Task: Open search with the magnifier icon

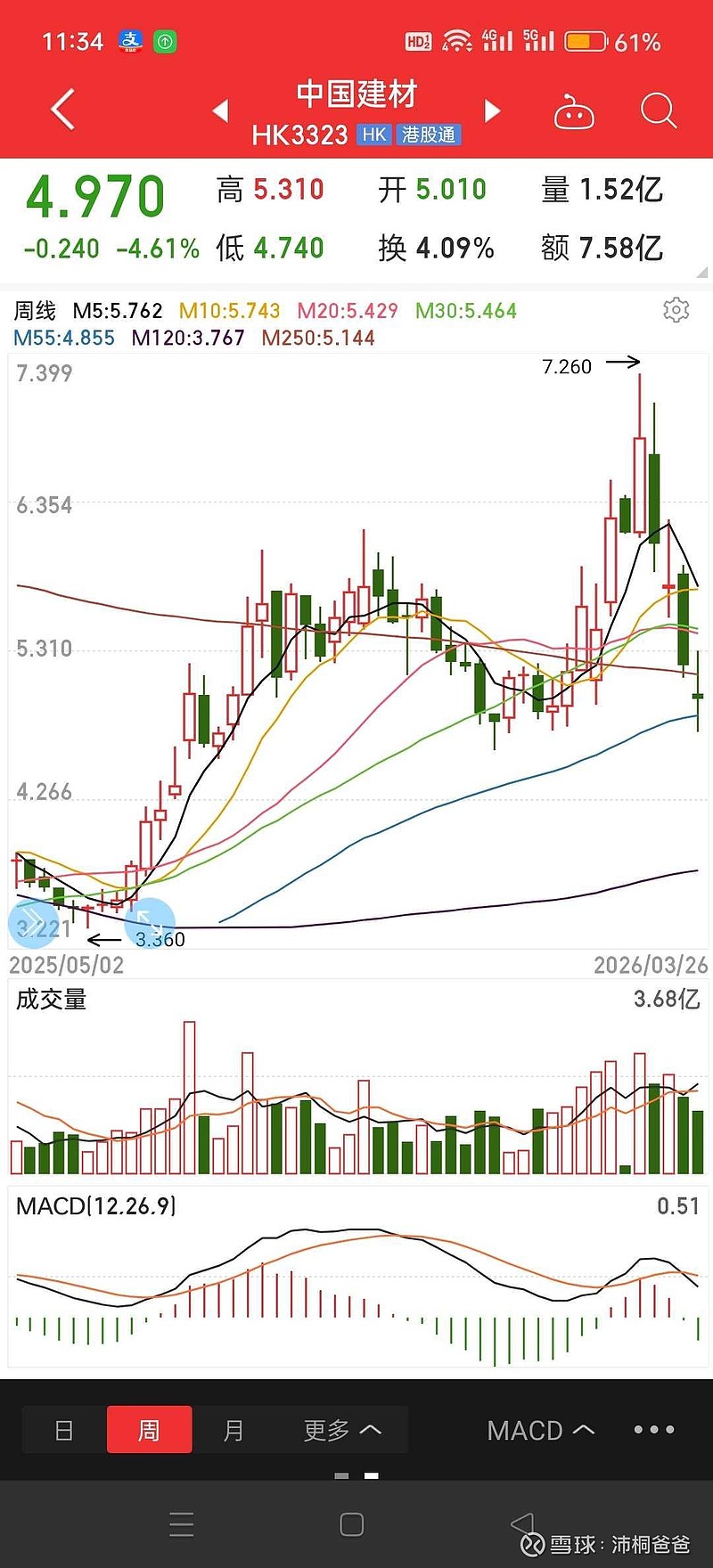Action: [659, 111]
